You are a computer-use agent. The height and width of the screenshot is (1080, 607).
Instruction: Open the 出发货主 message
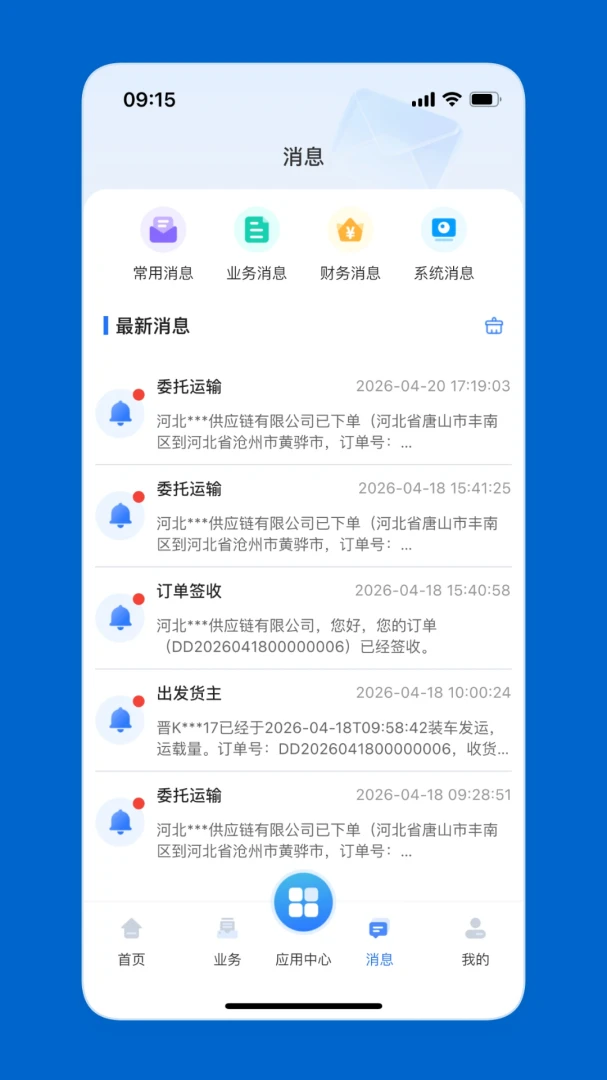pos(303,720)
